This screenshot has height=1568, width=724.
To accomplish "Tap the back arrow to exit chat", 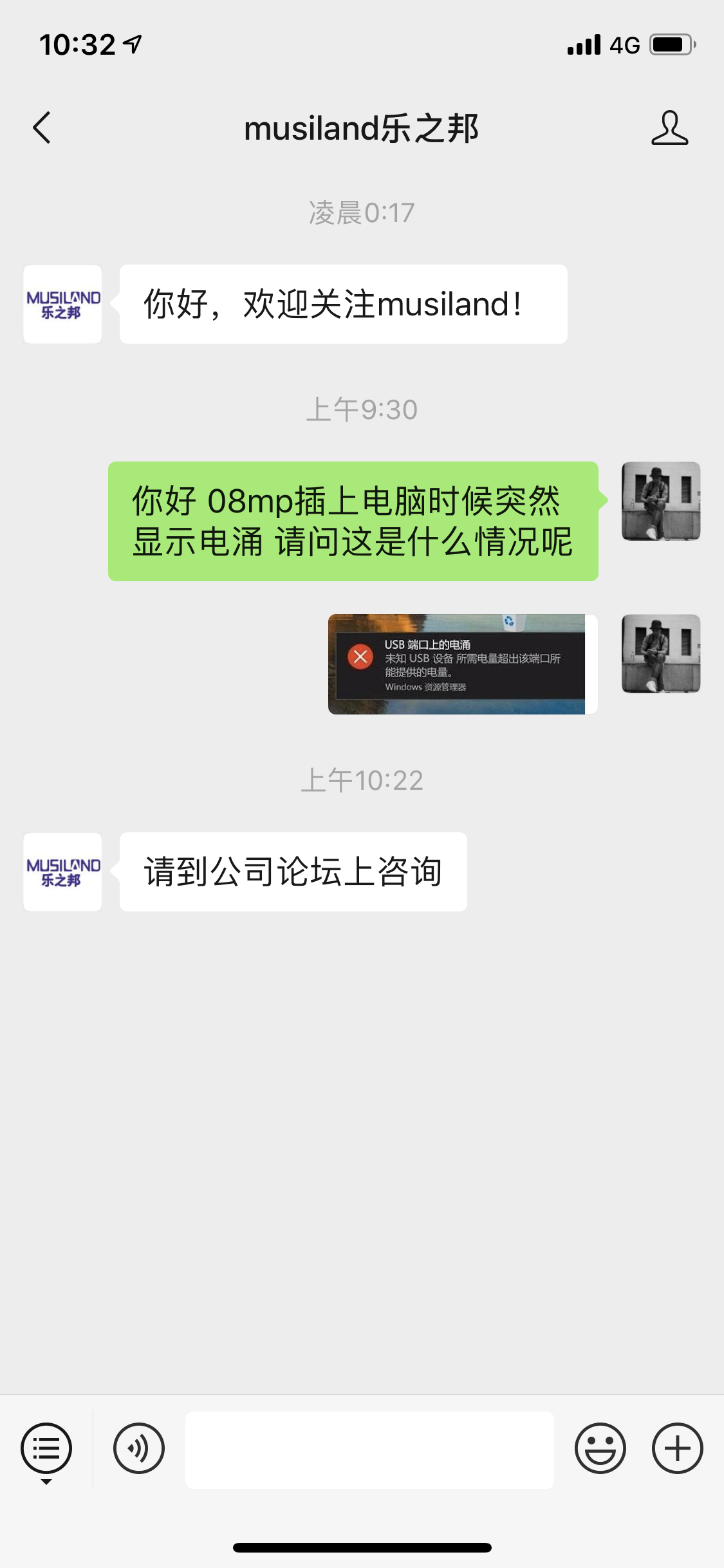I will point(41,127).
